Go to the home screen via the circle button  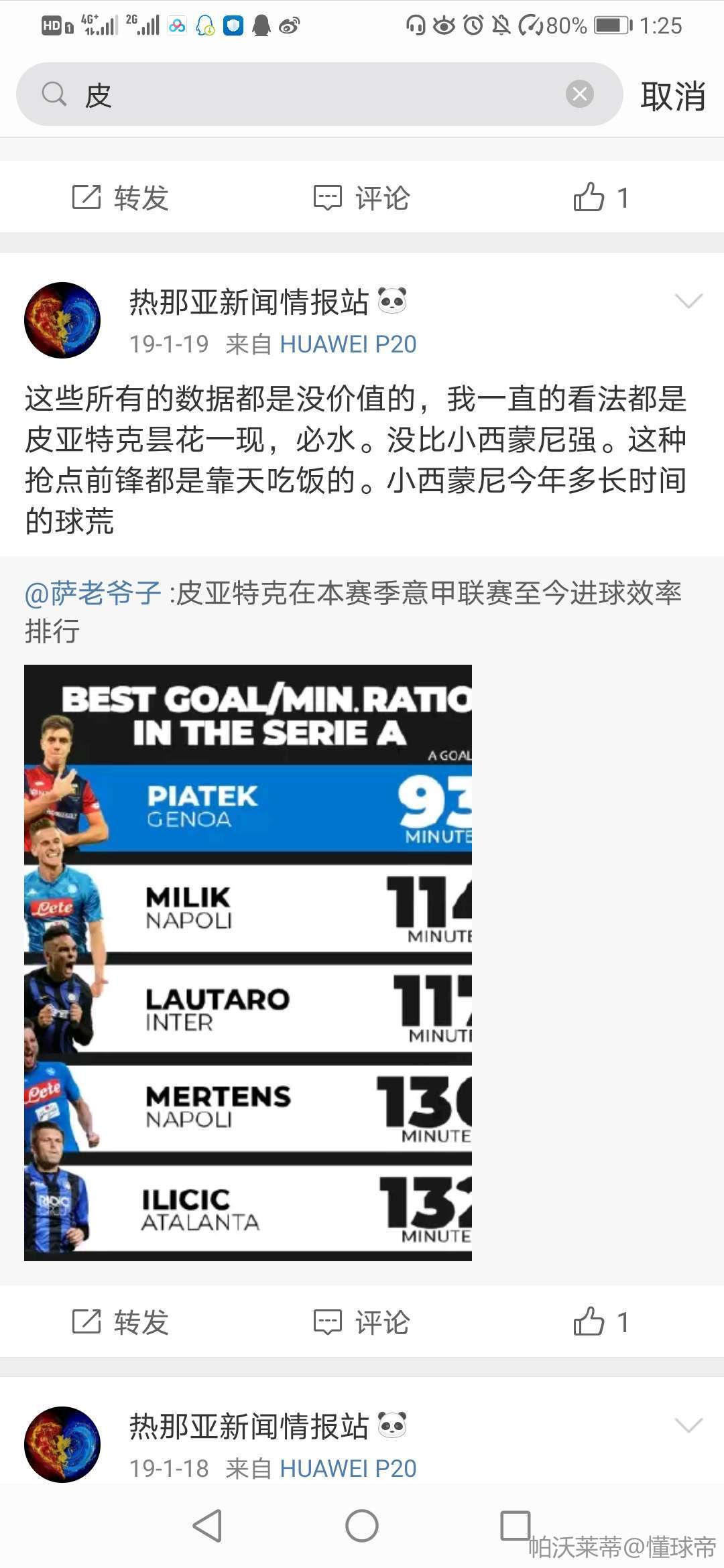(x=362, y=1526)
